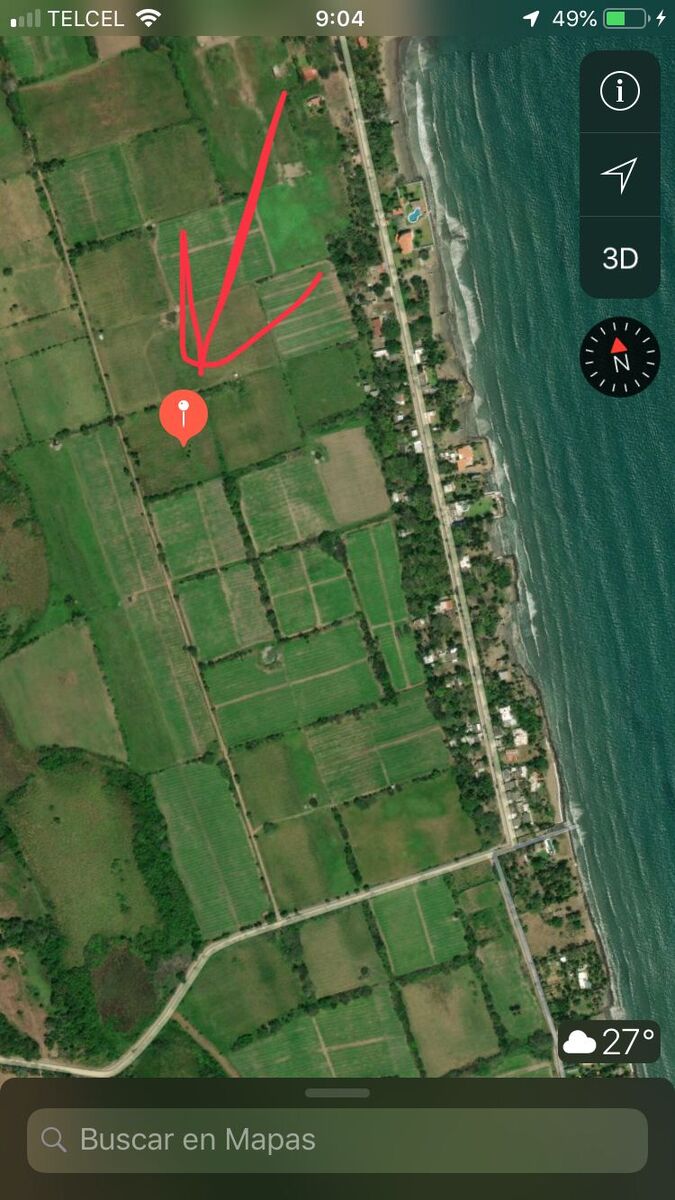Center map on current location arrow
This screenshot has width=675, height=1200.
tap(619, 175)
